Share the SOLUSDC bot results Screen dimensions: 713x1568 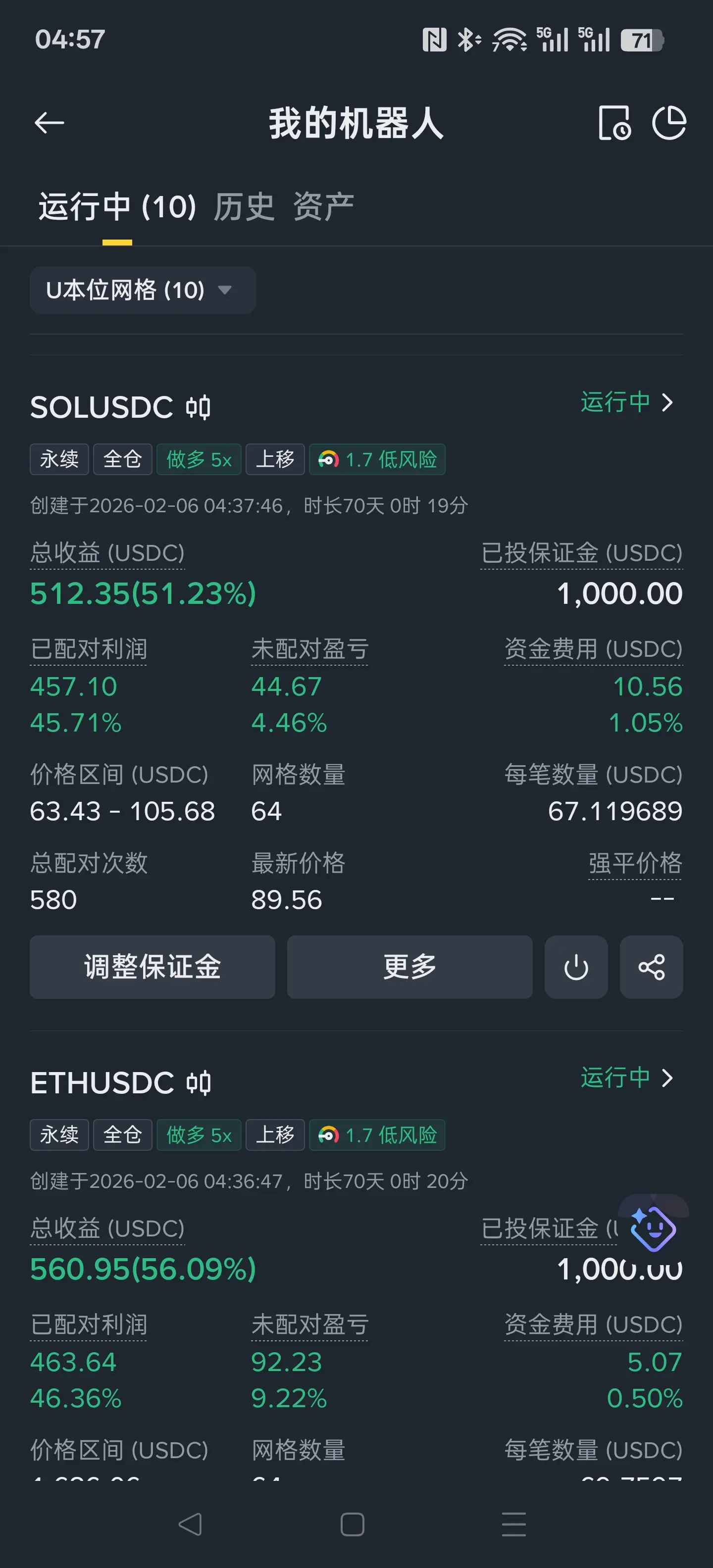[x=651, y=967]
